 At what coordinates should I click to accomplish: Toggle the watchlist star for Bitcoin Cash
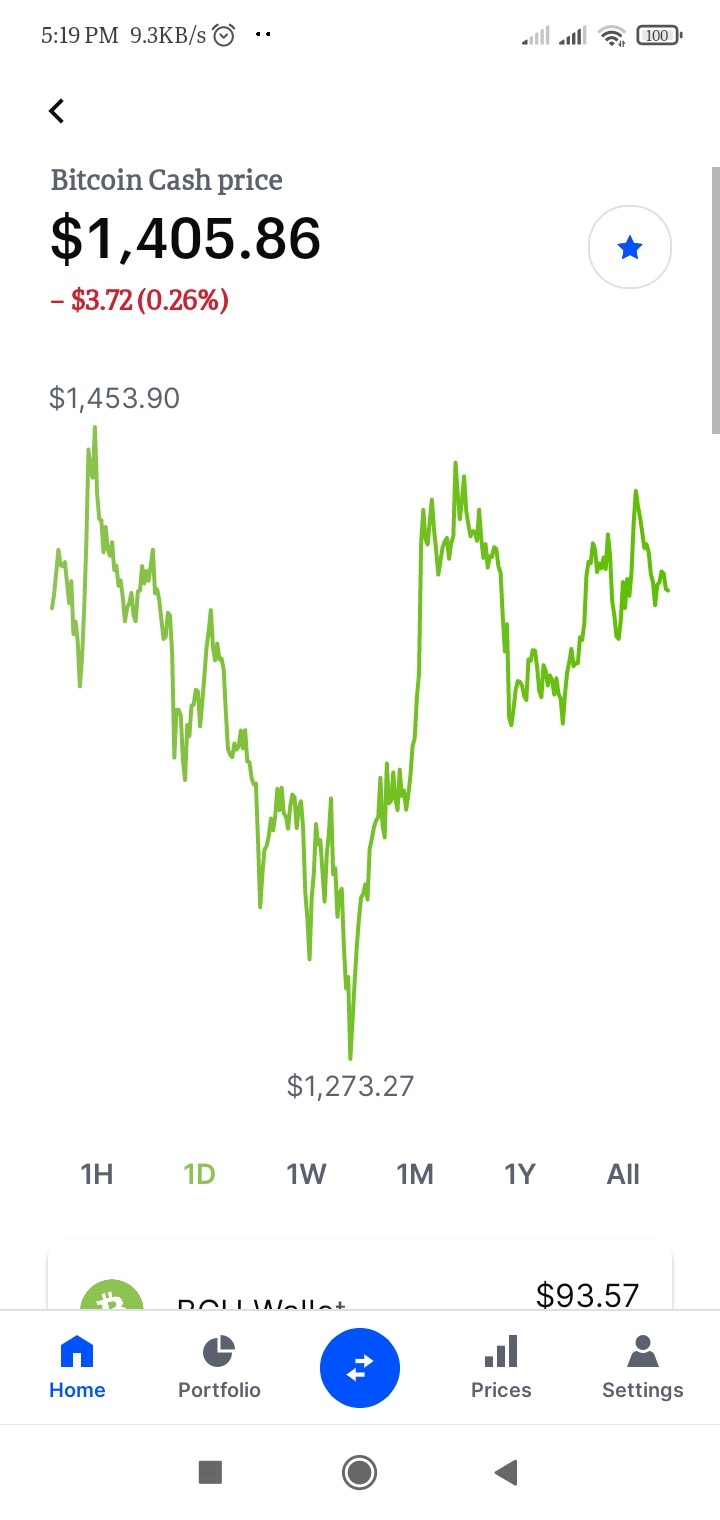click(x=630, y=247)
